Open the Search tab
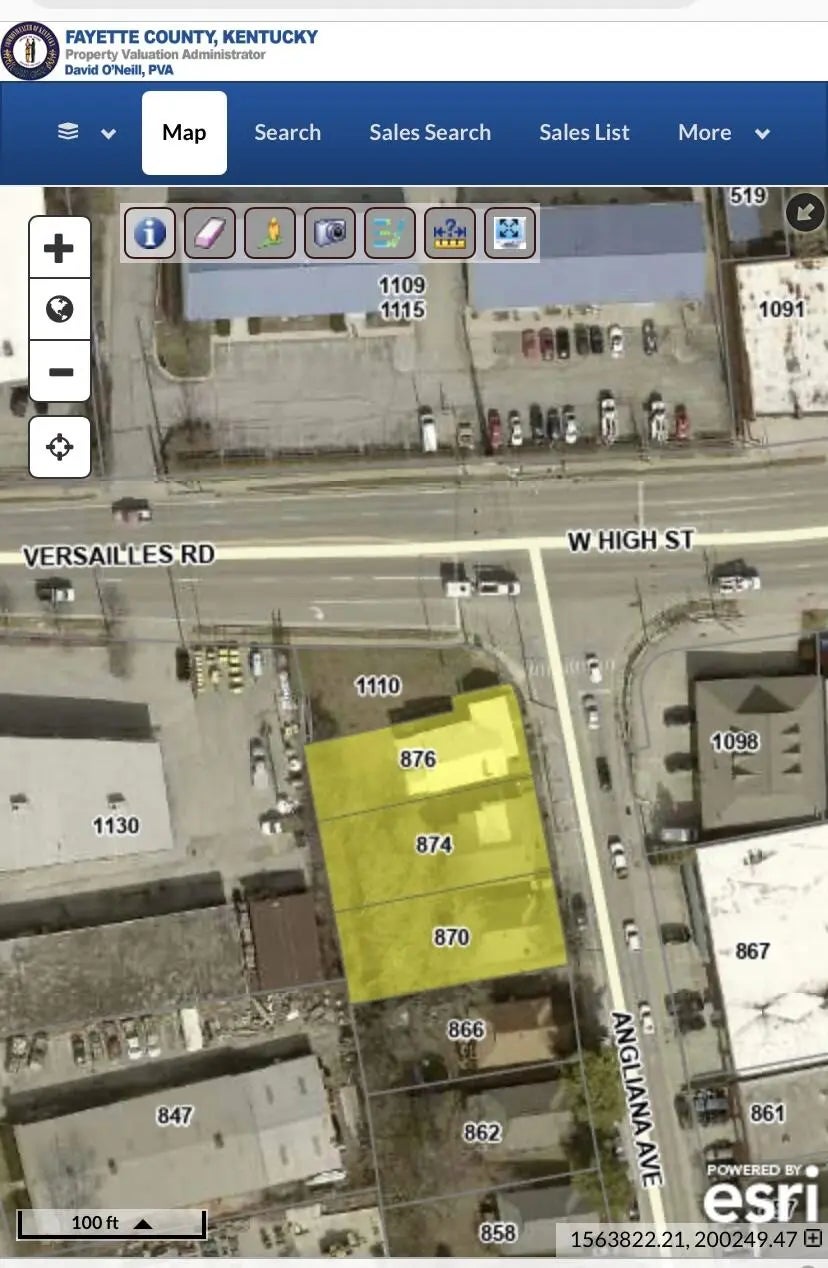The image size is (828, 1268). (x=287, y=133)
